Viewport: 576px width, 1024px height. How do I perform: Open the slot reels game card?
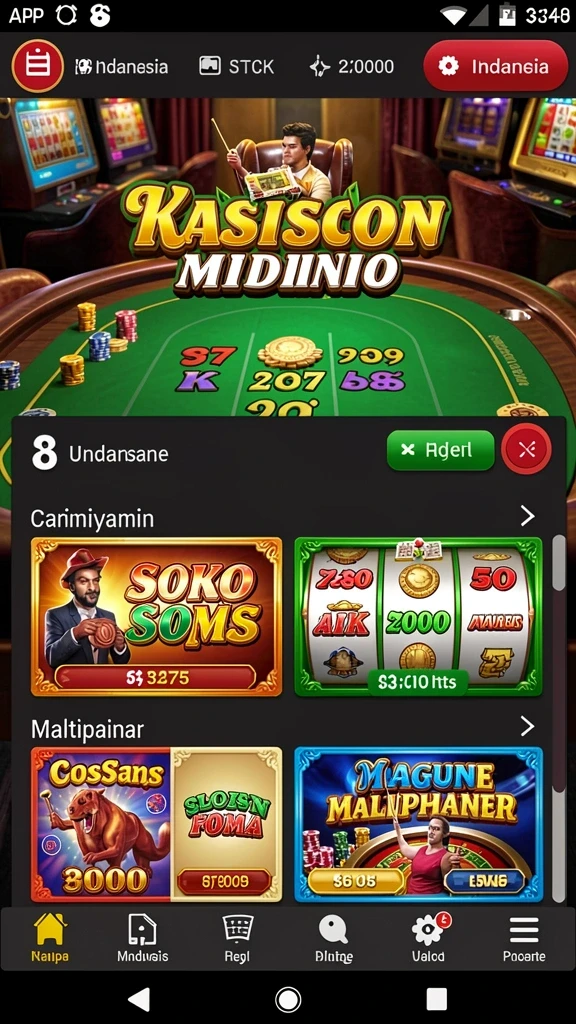tap(418, 616)
